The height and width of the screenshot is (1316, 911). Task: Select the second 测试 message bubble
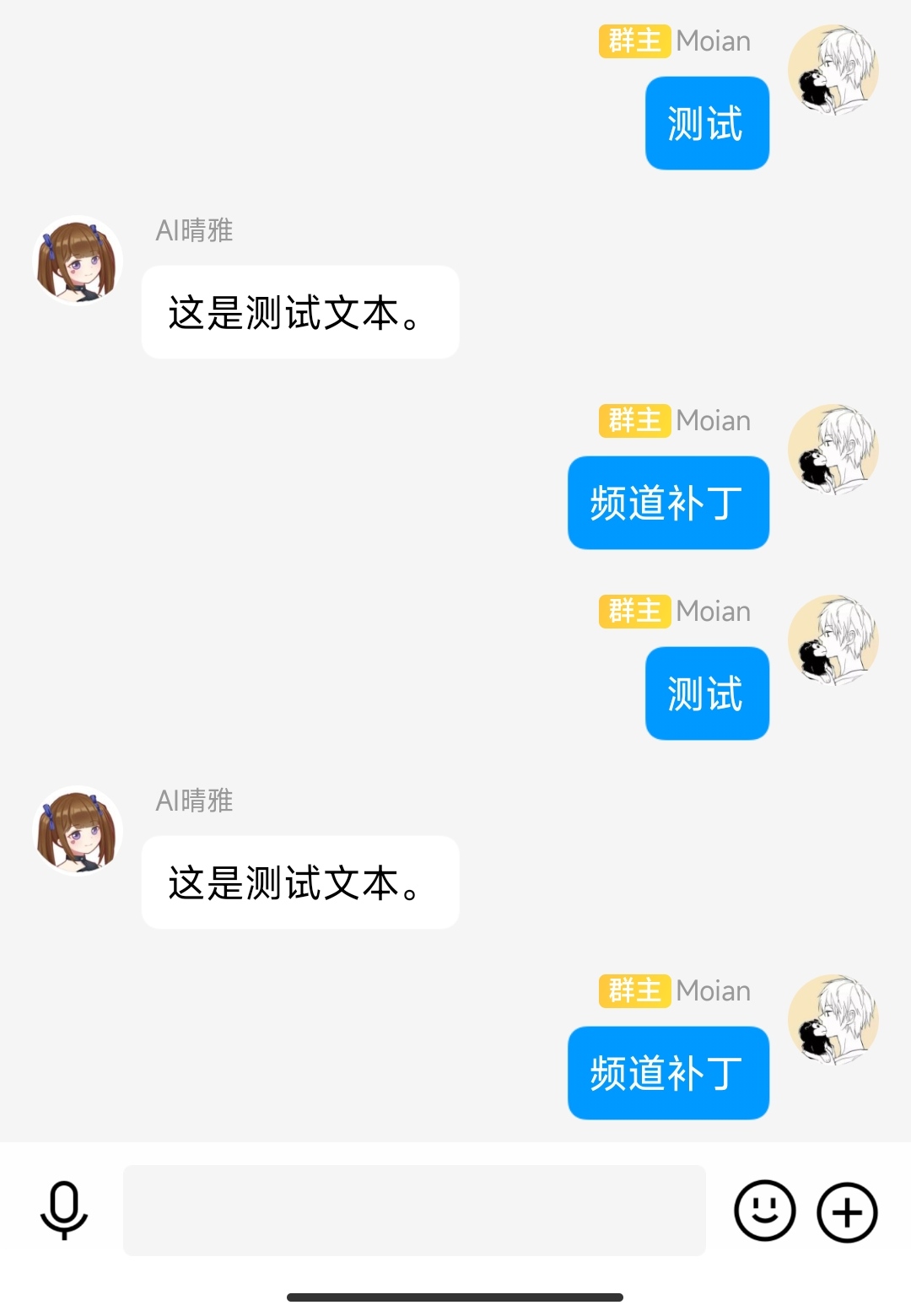[x=707, y=693]
